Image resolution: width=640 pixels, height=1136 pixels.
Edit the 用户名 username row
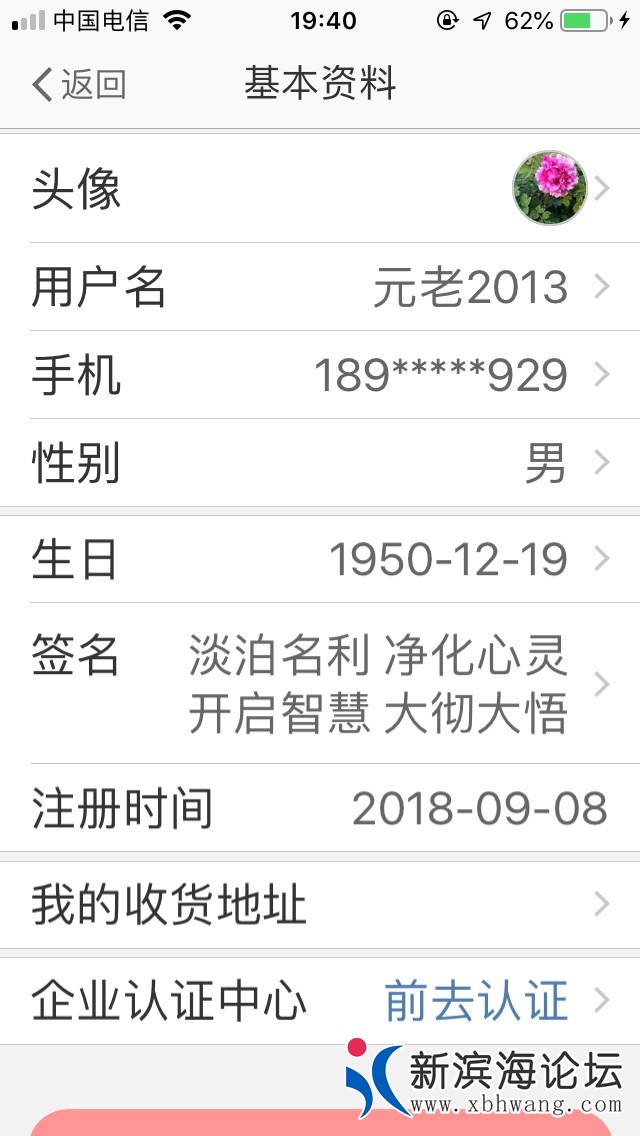320,288
